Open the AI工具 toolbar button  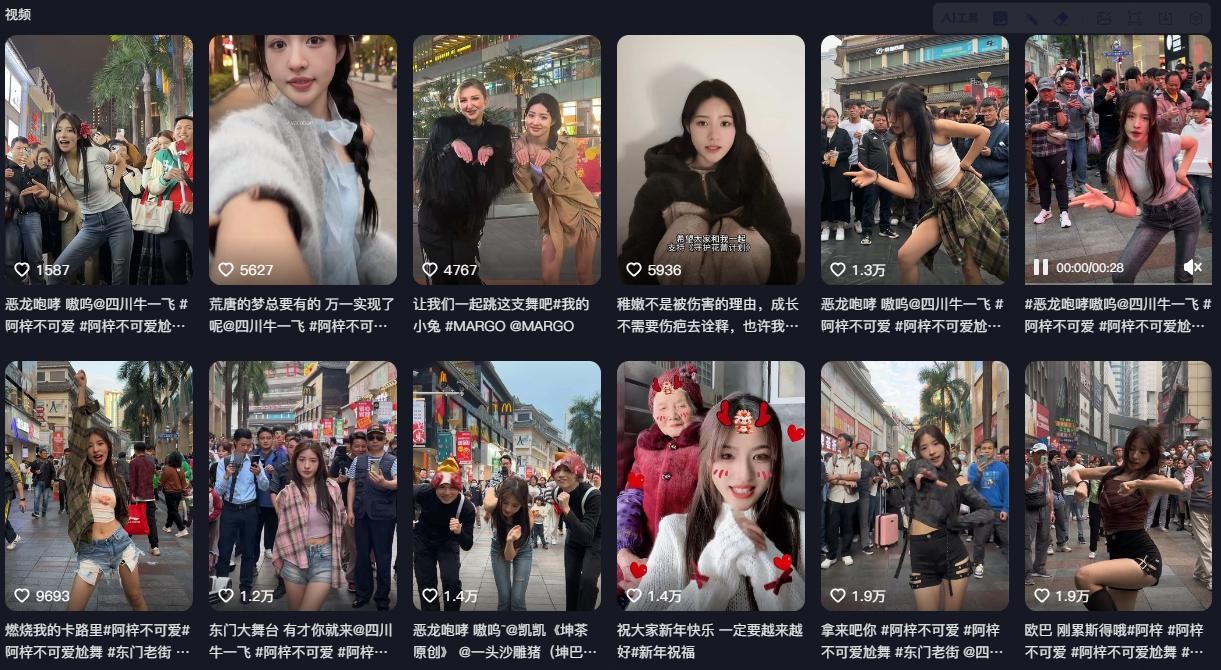click(960, 18)
